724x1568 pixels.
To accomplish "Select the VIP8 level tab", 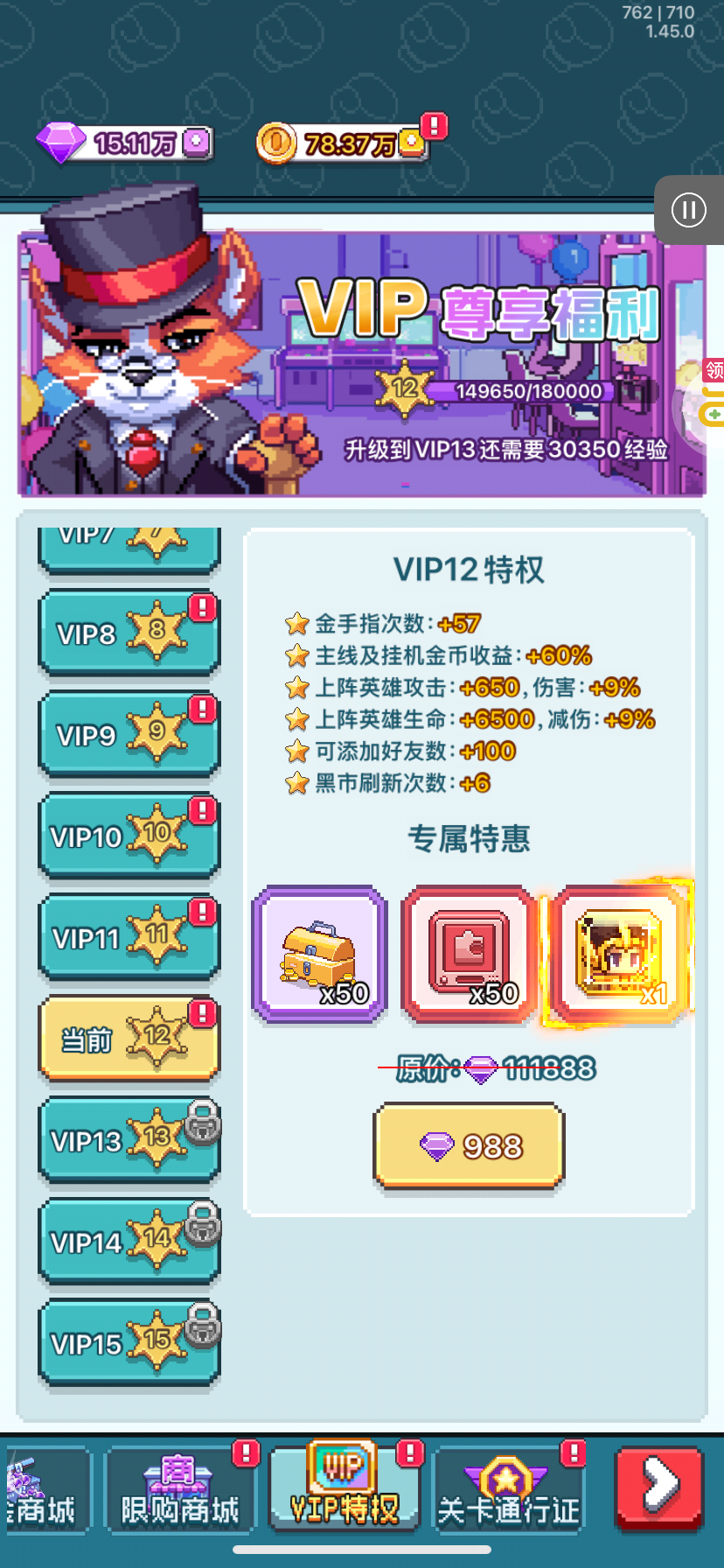I will pos(129,633).
